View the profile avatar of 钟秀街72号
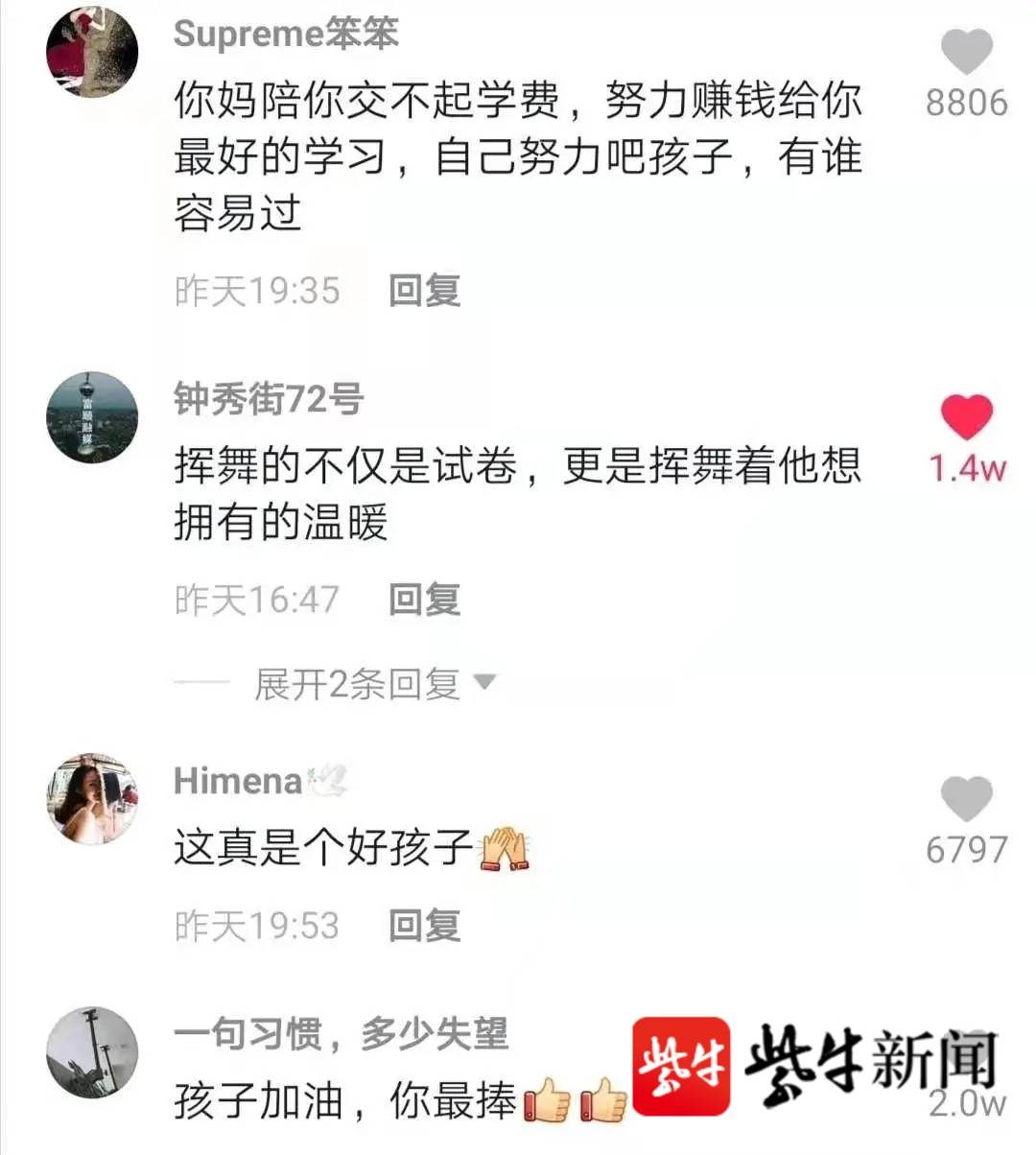Image resolution: width=1036 pixels, height=1155 pixels. pos(92,417)
